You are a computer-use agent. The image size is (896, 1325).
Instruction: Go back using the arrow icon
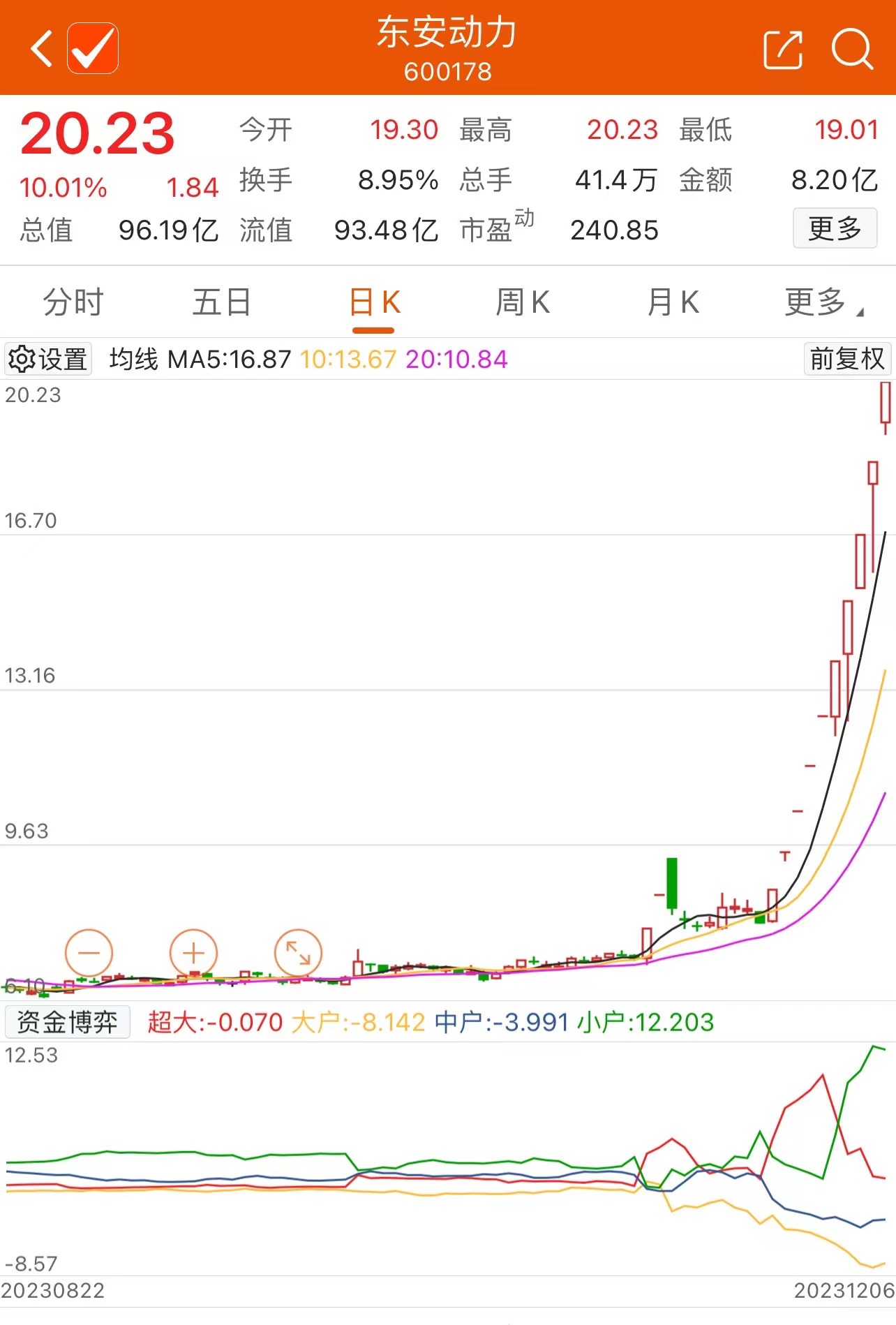(x=42, y=49)
